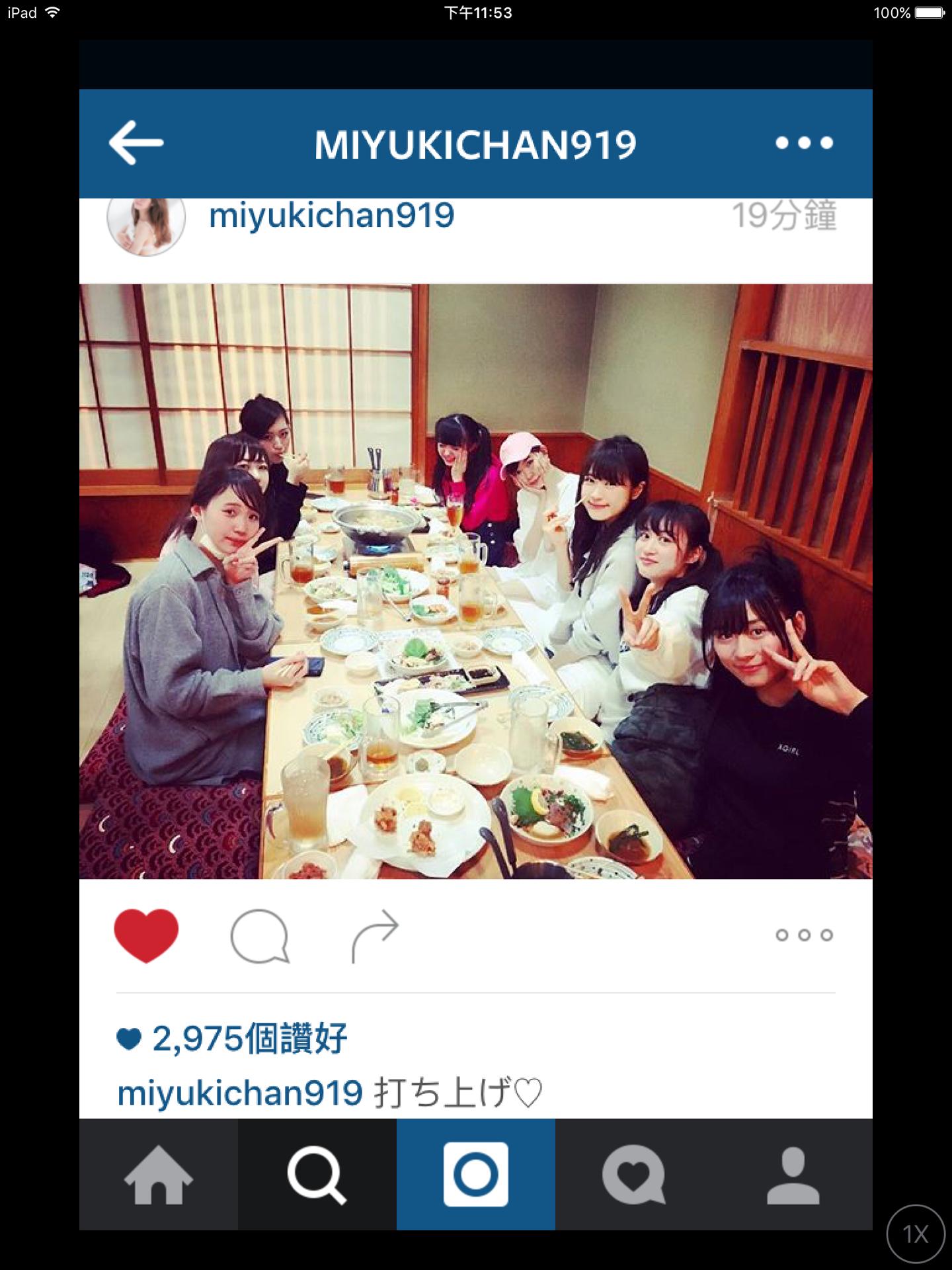View the 2,975 likes list
Image resolution: width=952 pixels, height=1270 pixels.
click(249, 1038)
